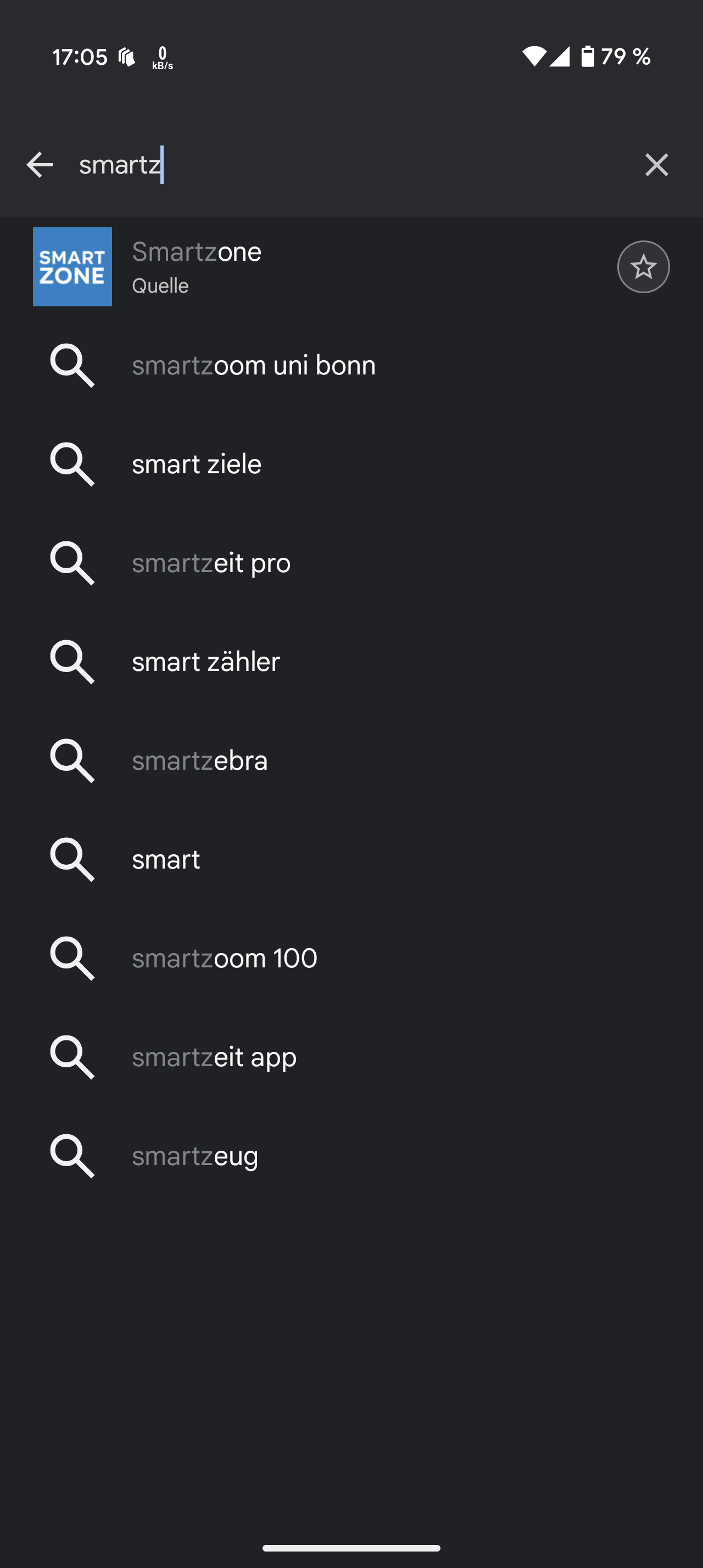This screenshot has height=1568, width=703.
Task: Select the smartzeug suggestion
Action: [351, 1156]
